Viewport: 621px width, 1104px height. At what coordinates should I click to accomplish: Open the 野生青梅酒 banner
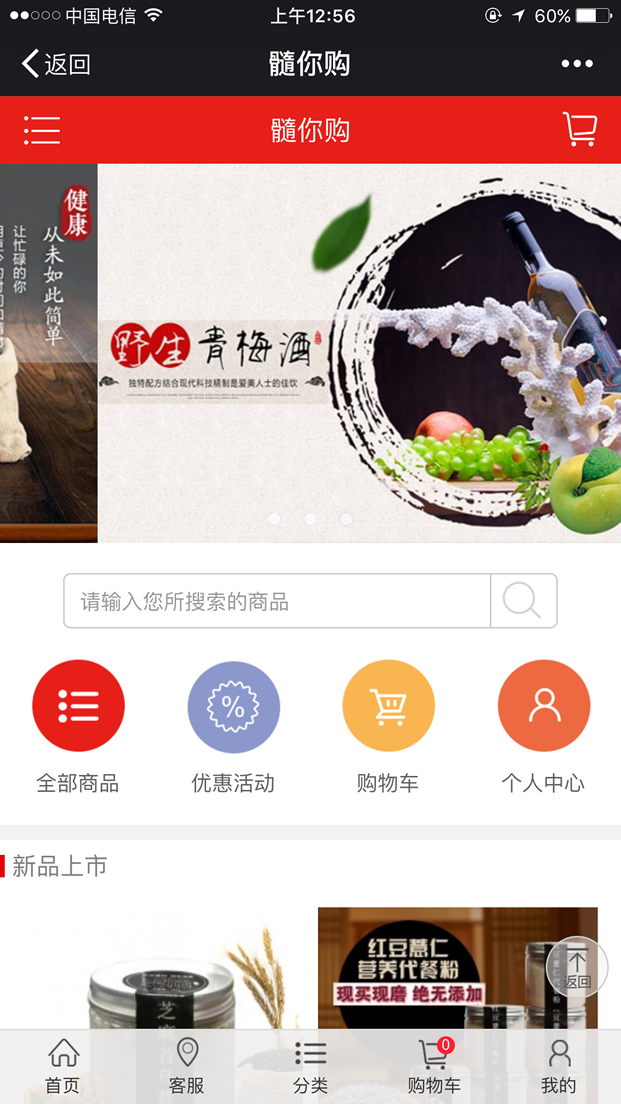coord(360,353)
